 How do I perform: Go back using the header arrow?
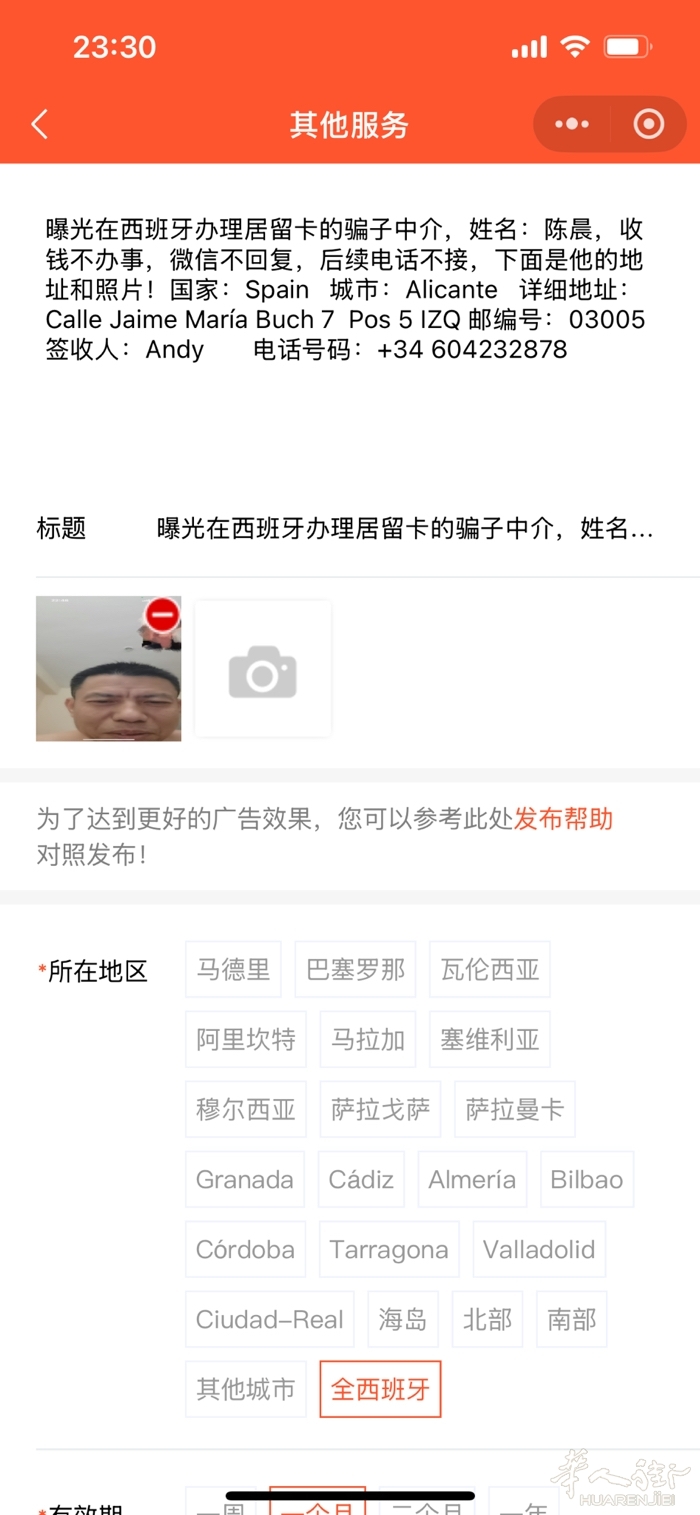click(40, 125)
